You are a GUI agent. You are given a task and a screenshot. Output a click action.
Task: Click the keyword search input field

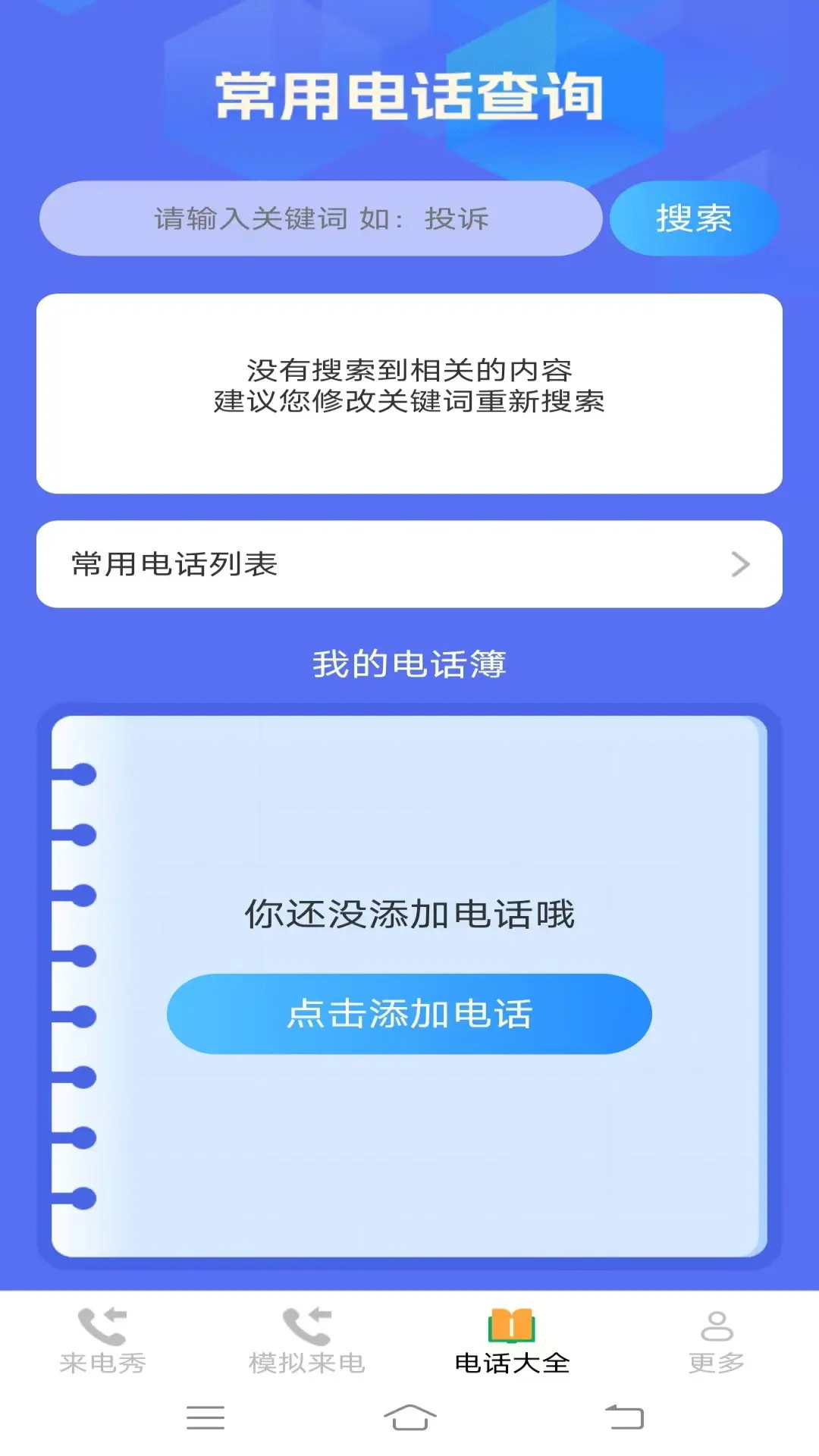tap(320, 218)
